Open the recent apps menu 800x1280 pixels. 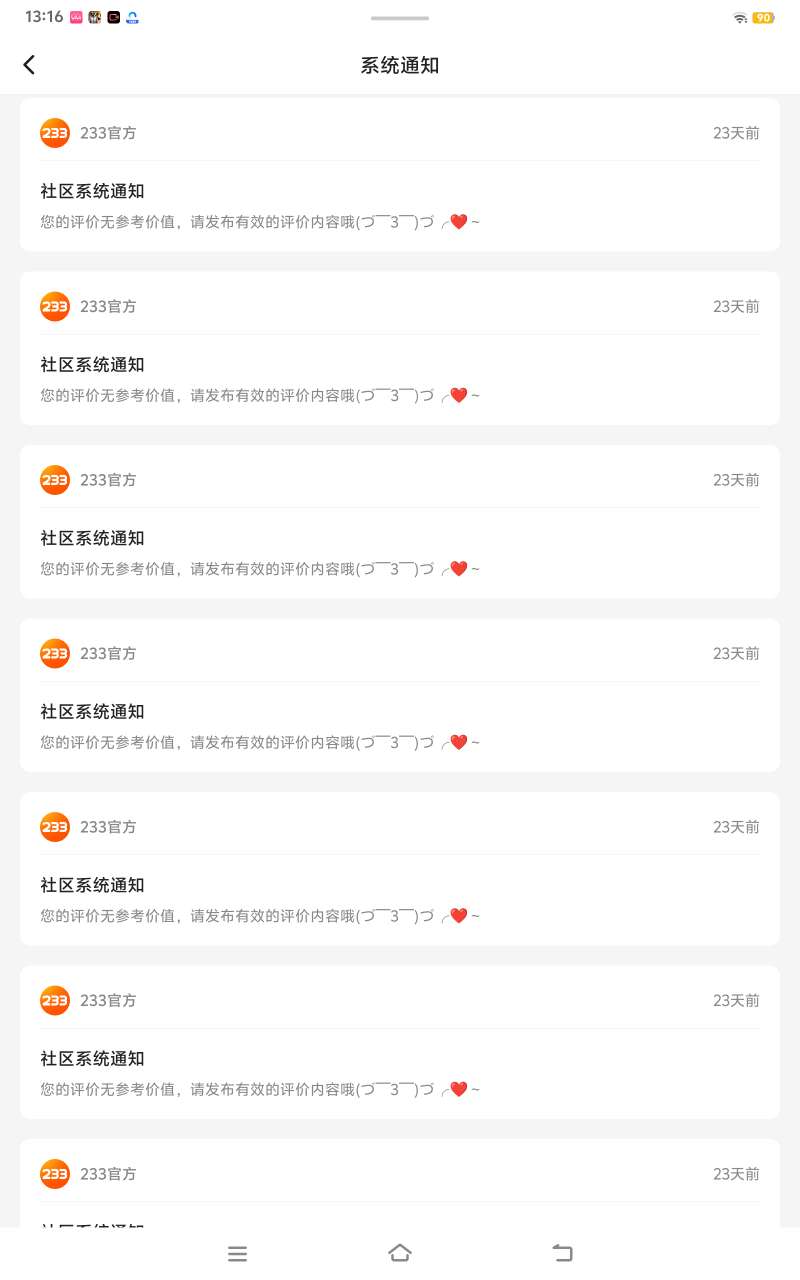(237, 1254)
